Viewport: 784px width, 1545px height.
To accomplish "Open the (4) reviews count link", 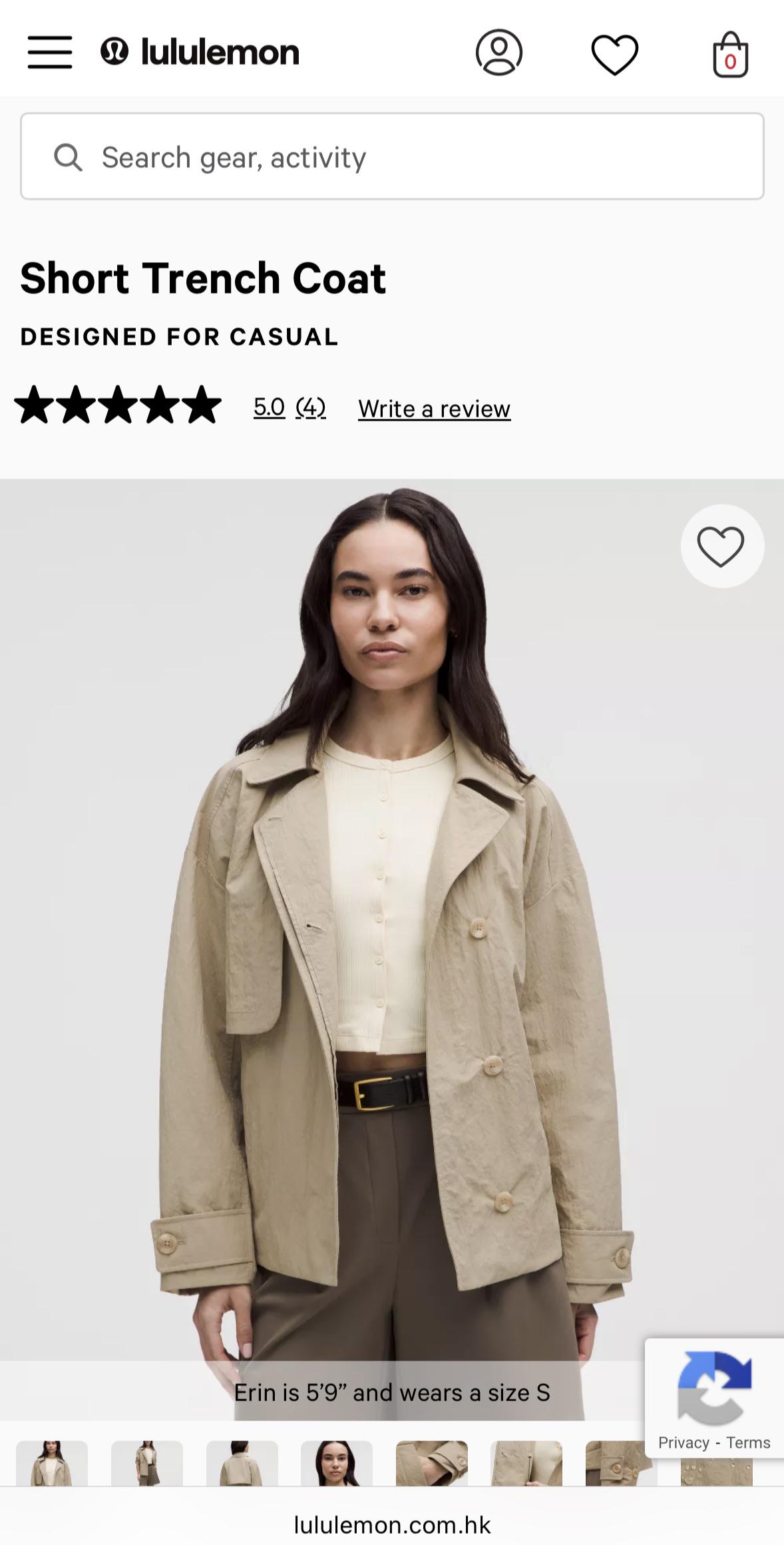I will click(311, 407).
